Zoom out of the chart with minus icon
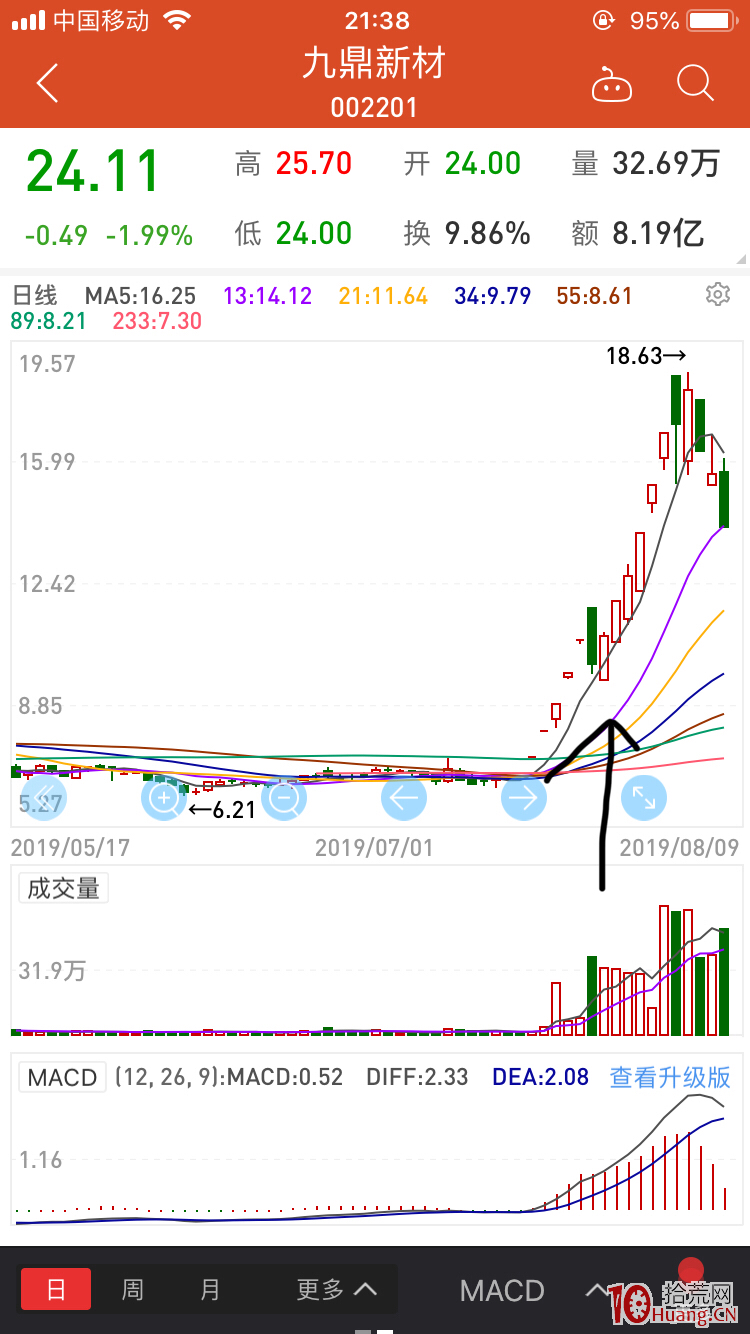The height and width of the screenshot is (1334, 750). coord(284,798)
